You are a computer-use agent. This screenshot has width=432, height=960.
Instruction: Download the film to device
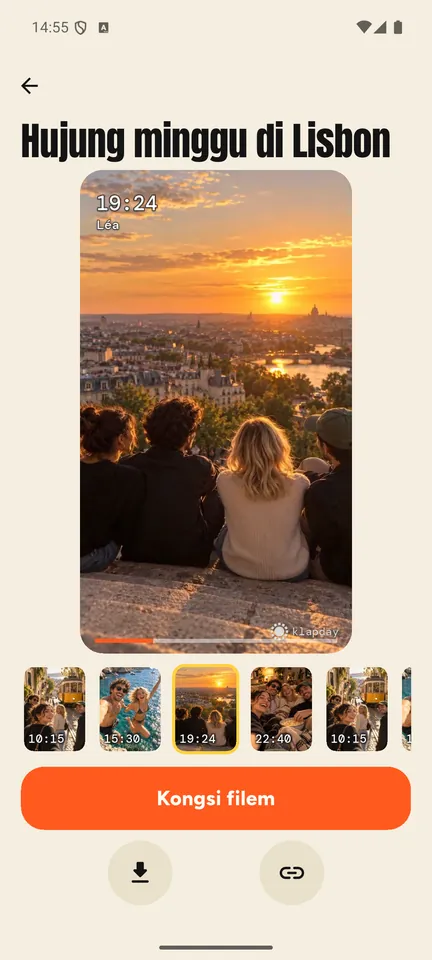click(x=140, y=872)
